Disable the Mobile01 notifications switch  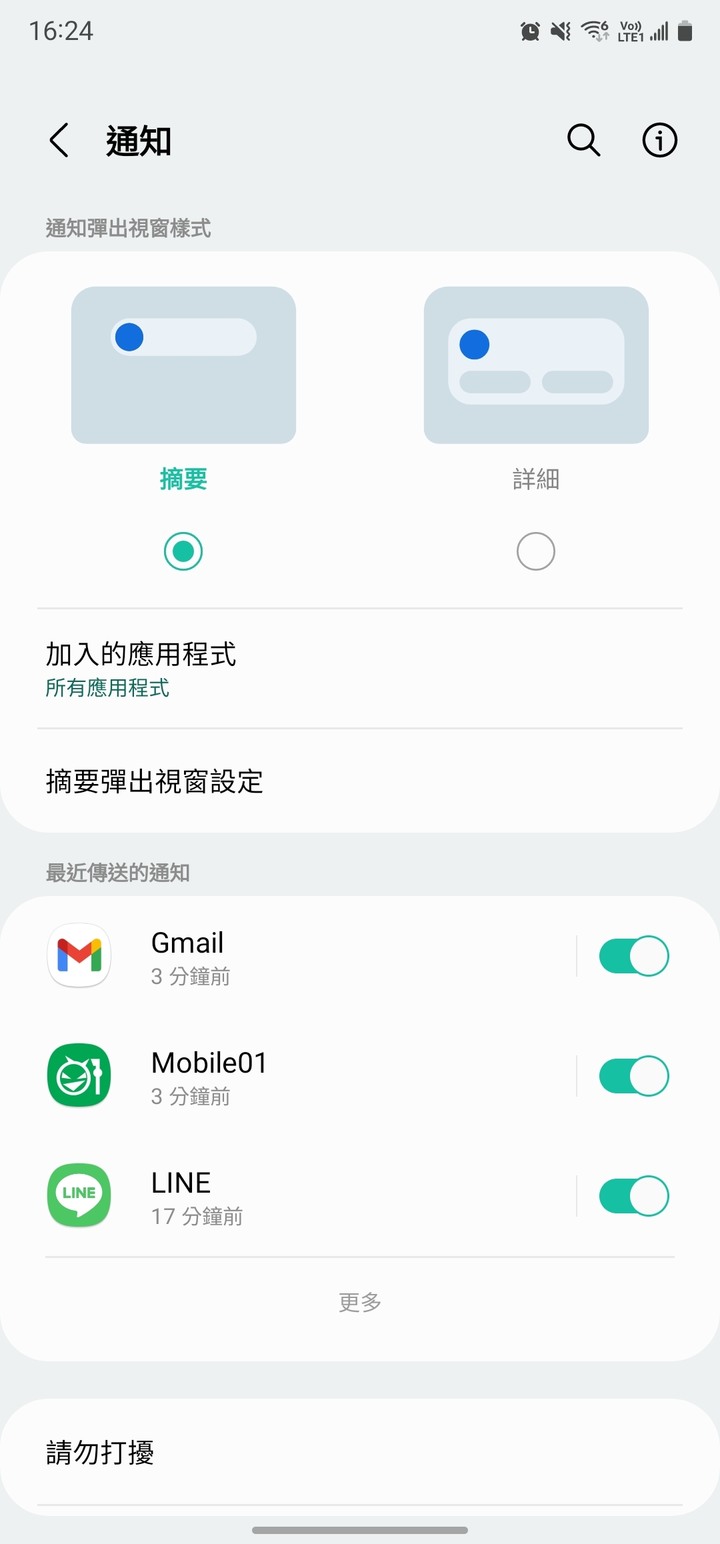[633, 1077]
